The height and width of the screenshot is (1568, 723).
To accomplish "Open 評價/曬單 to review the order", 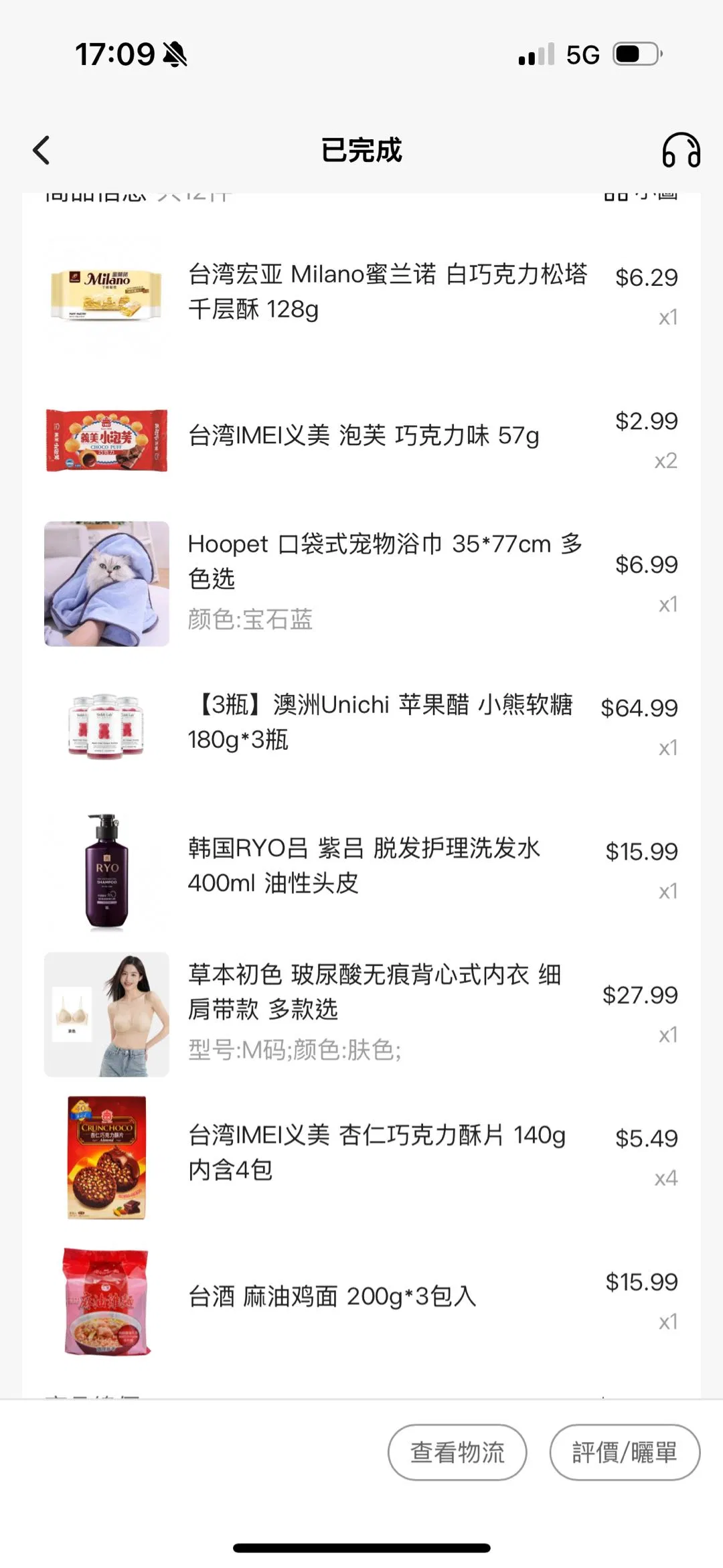I will 624,1452.
